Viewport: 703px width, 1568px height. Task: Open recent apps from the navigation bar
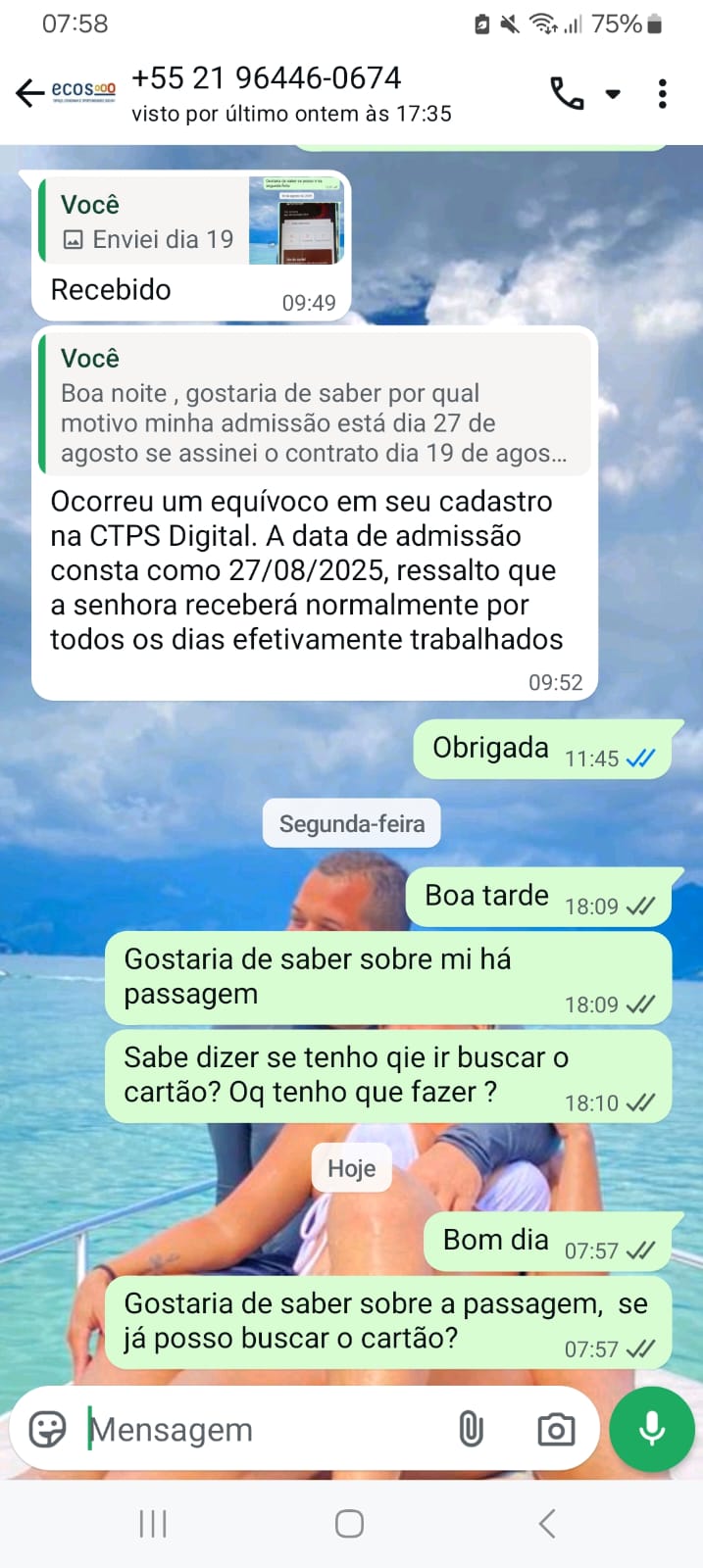(x=153, y=1524)
